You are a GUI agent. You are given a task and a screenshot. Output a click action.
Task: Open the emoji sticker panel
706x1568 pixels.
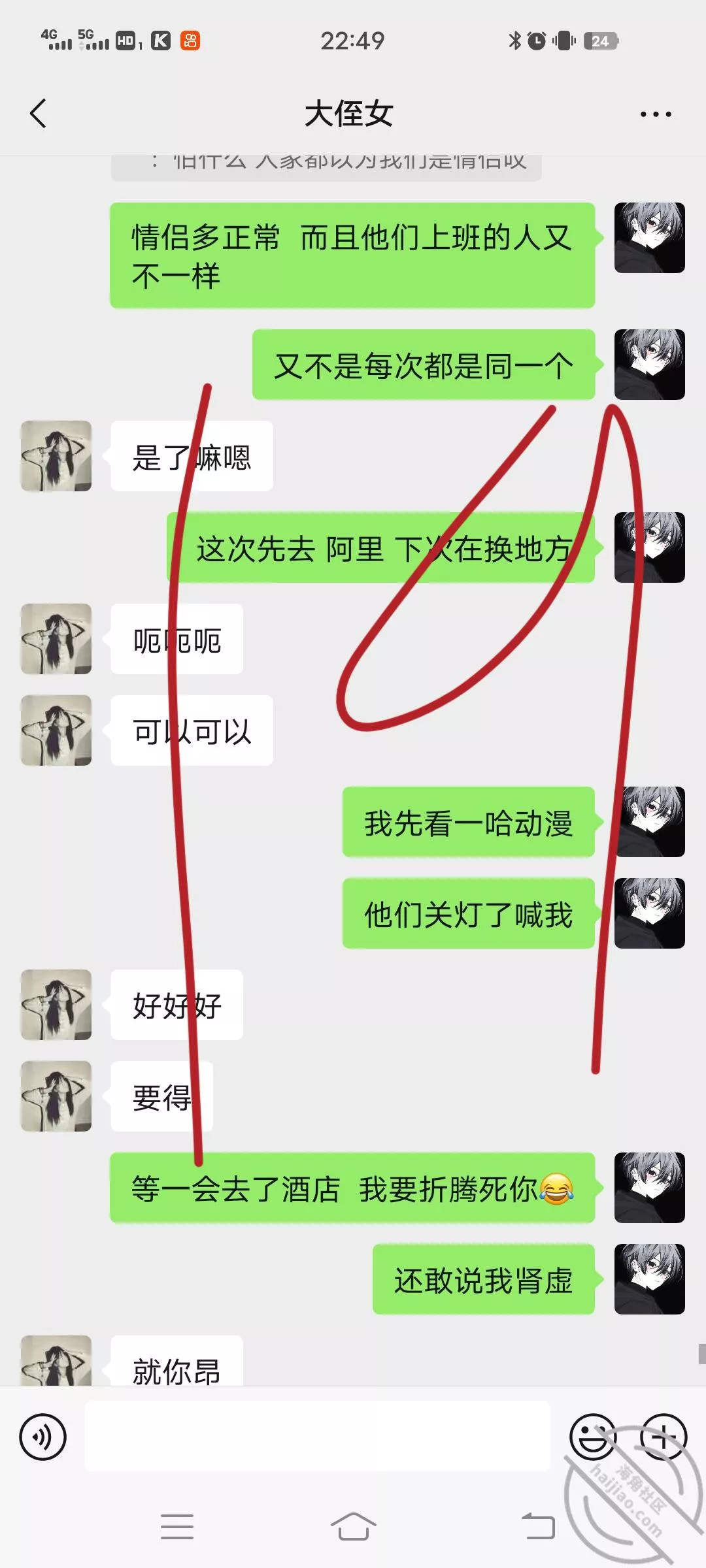tap(592, 1437)
